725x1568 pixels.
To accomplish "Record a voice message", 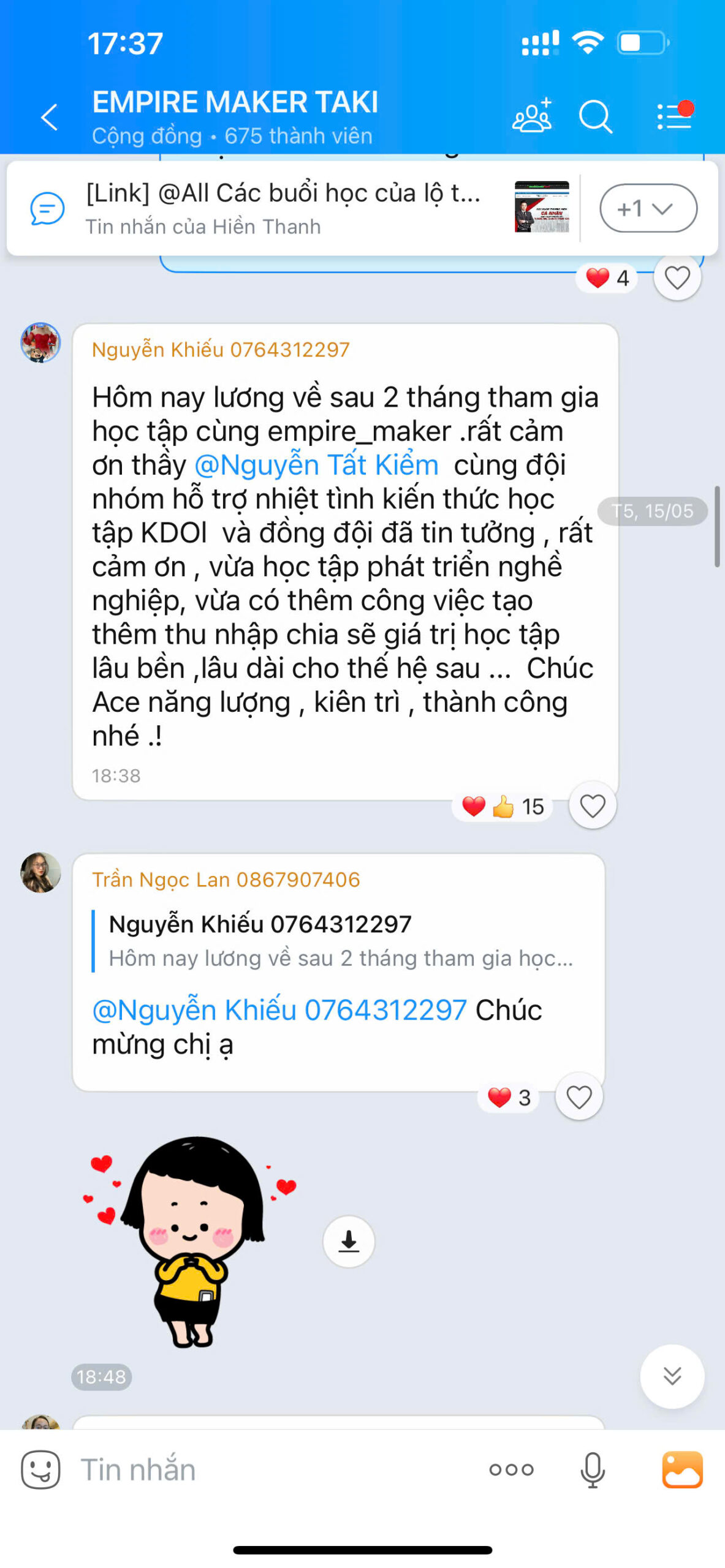I will tap(593, 1469).
